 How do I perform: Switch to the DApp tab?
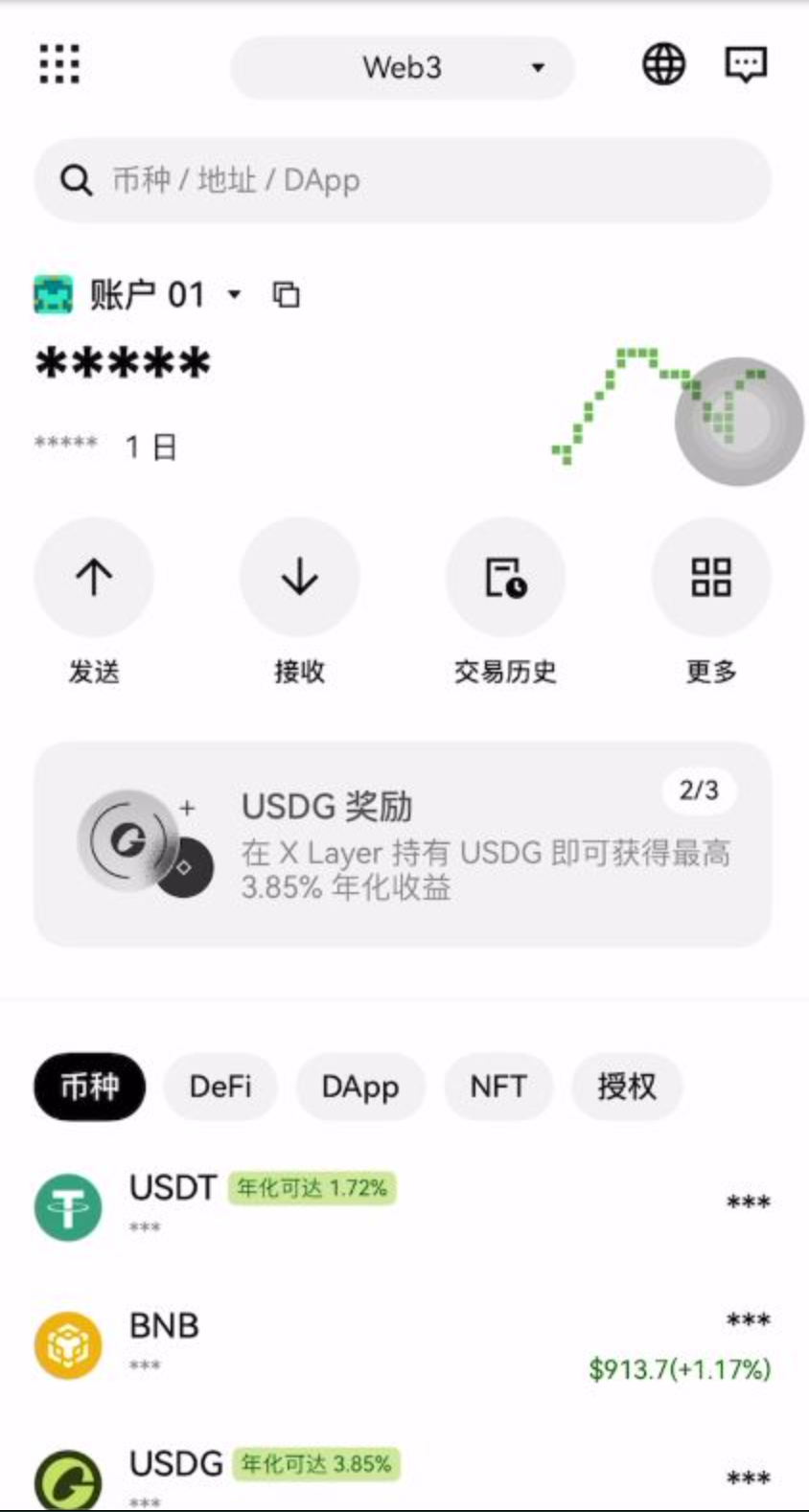click(360, 1087)
